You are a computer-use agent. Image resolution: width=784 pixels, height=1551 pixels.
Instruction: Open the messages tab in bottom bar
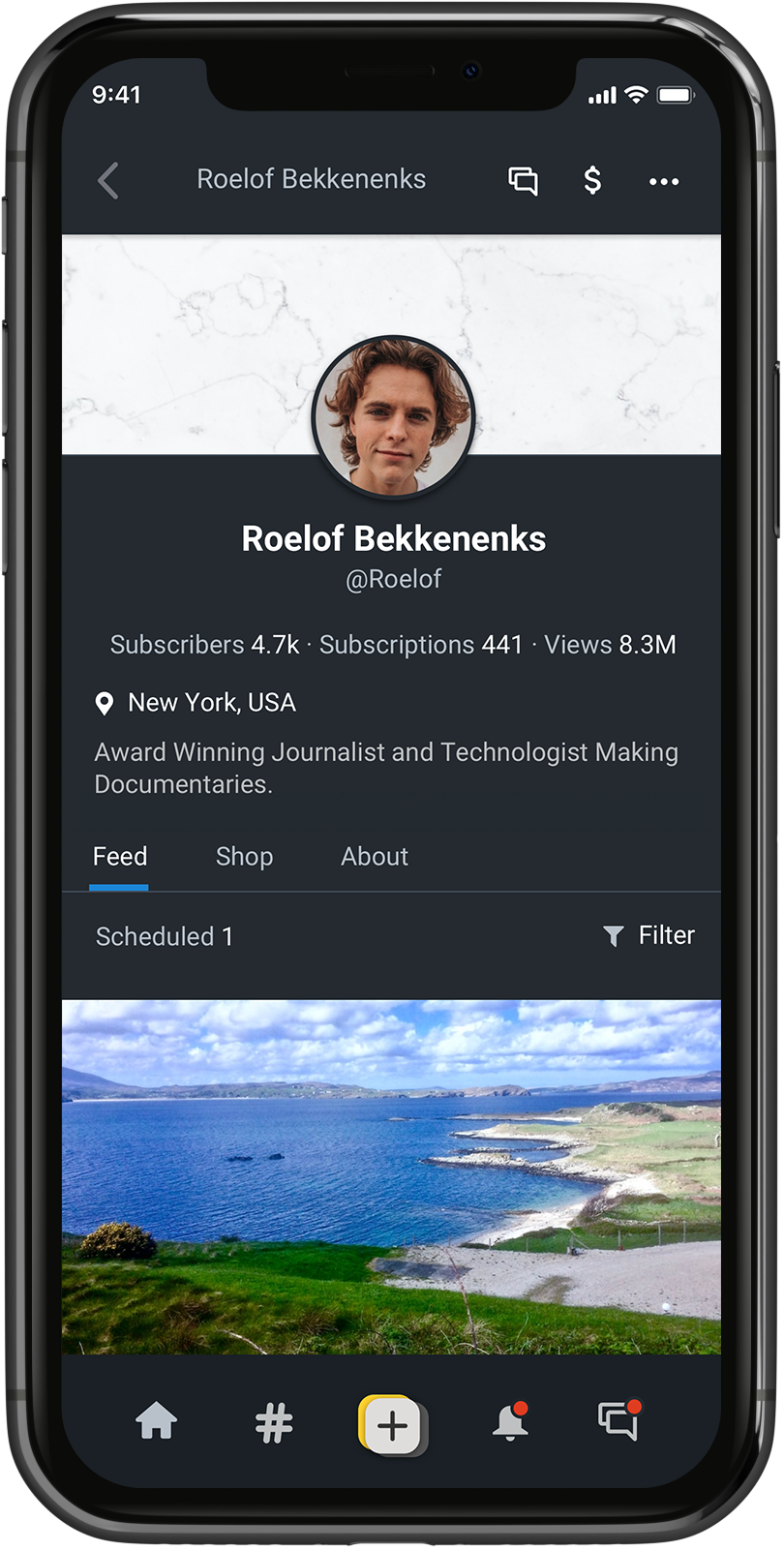tap(619, 1421)
